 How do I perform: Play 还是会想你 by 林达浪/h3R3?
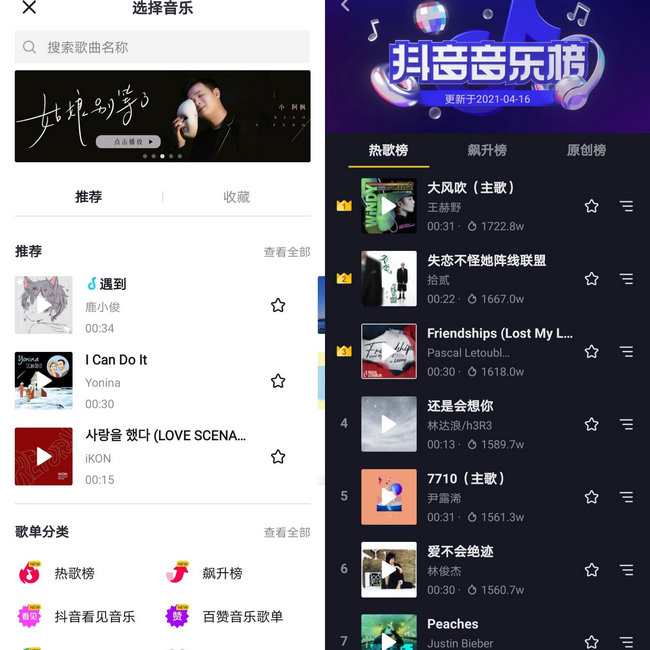(389, 424)
